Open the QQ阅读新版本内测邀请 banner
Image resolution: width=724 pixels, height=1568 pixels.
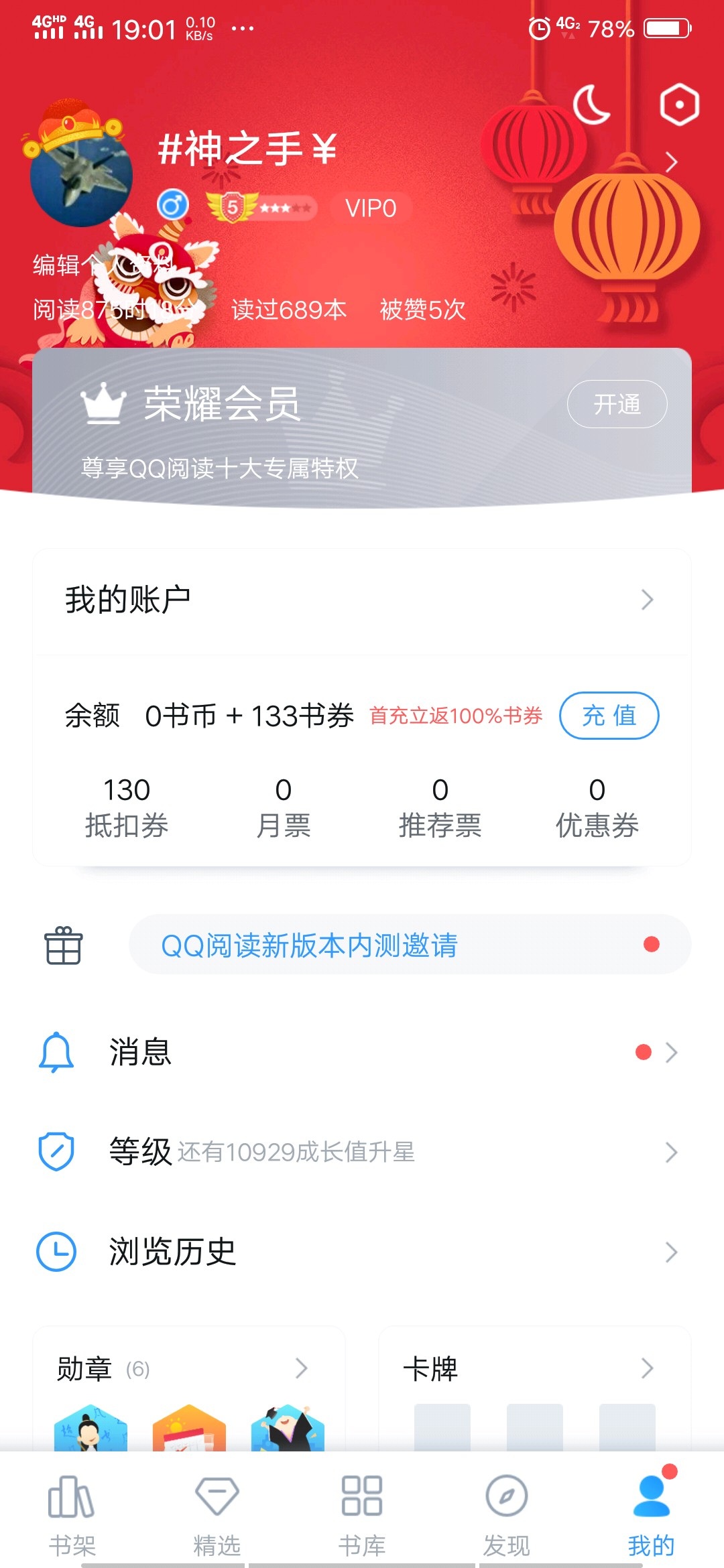click(x=409, y=945)
